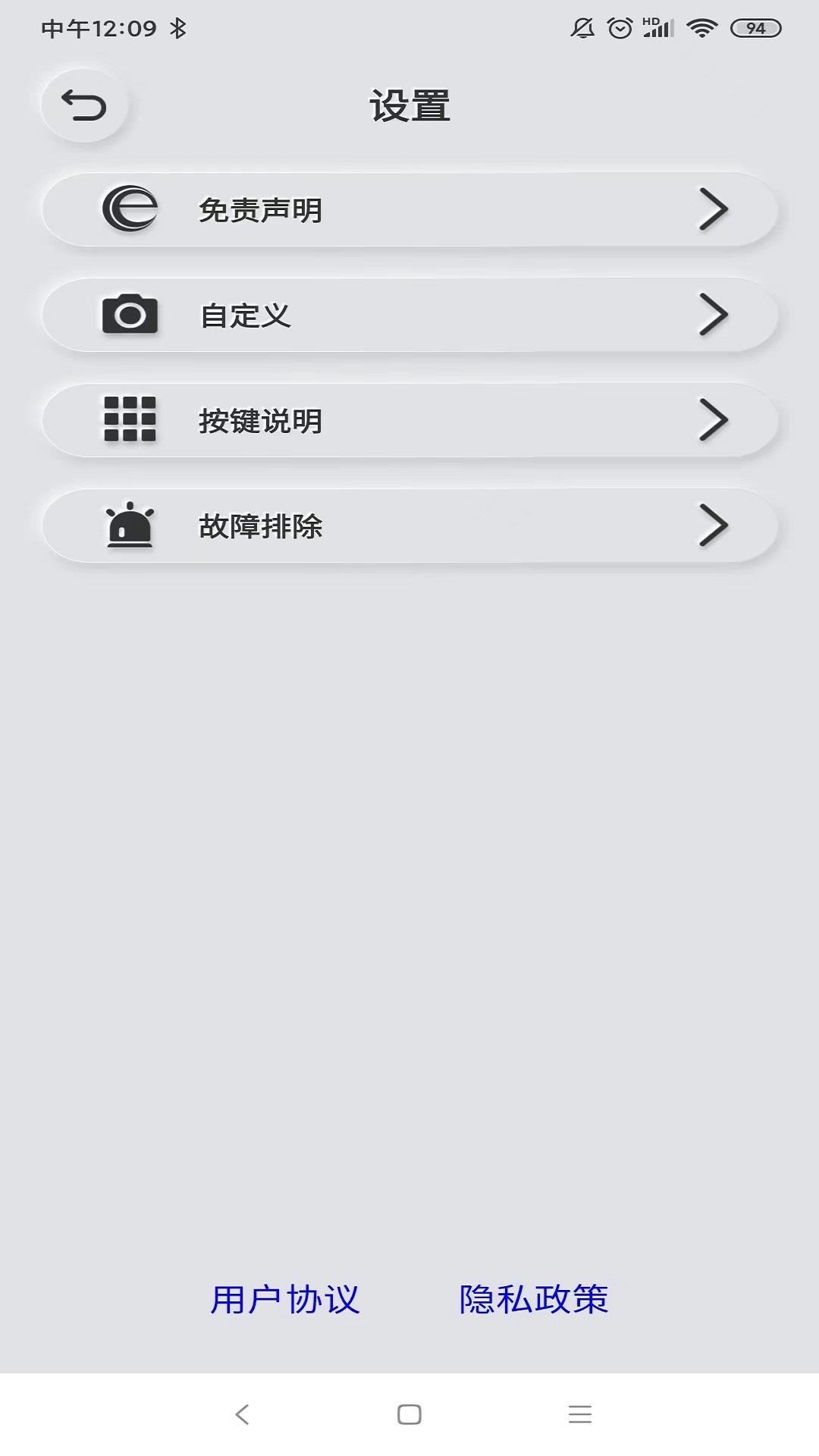Click the keypad grid icon beside 按键说明

point(127,419)
